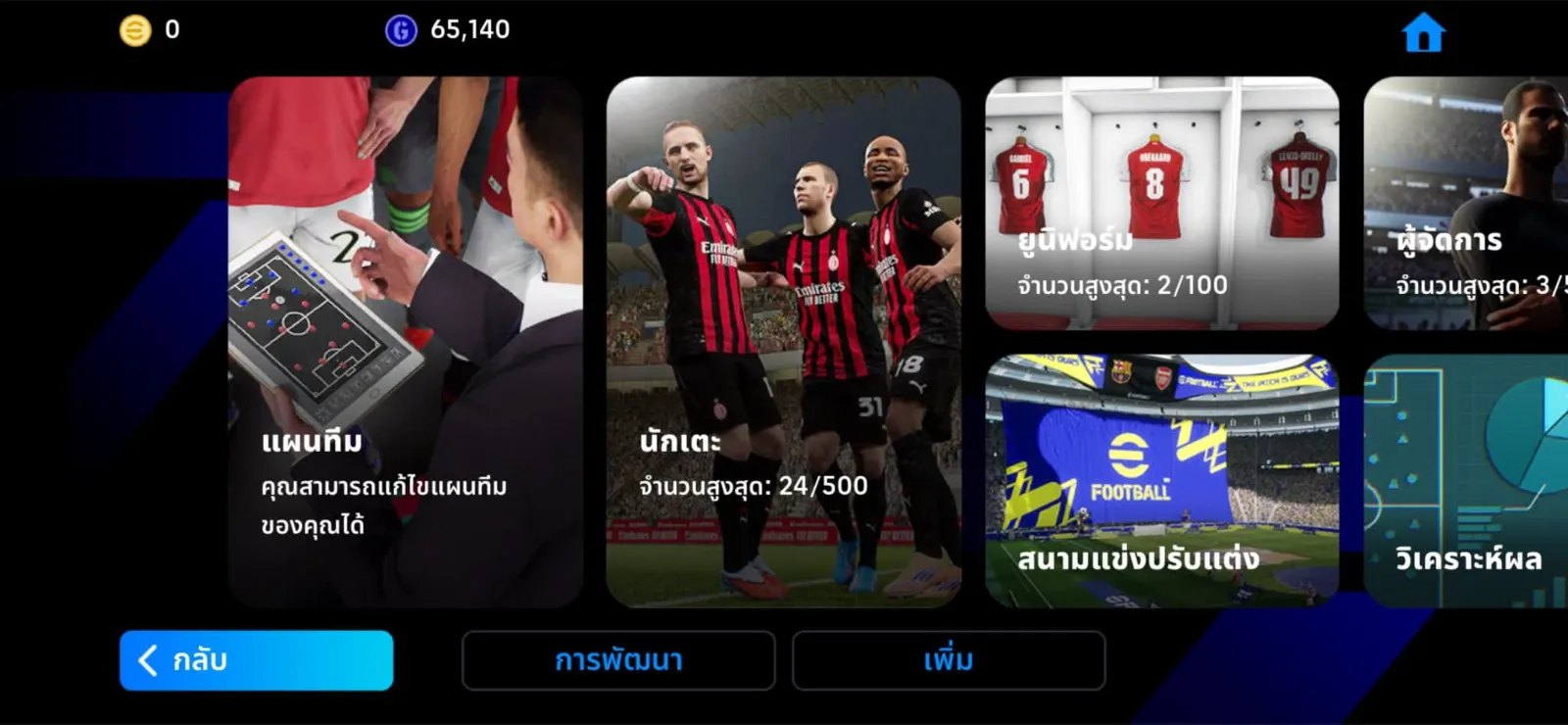Viewport: 1568px width, 725px height.
Task: Select the เพิ่ม button
Action: pos(949,660)
